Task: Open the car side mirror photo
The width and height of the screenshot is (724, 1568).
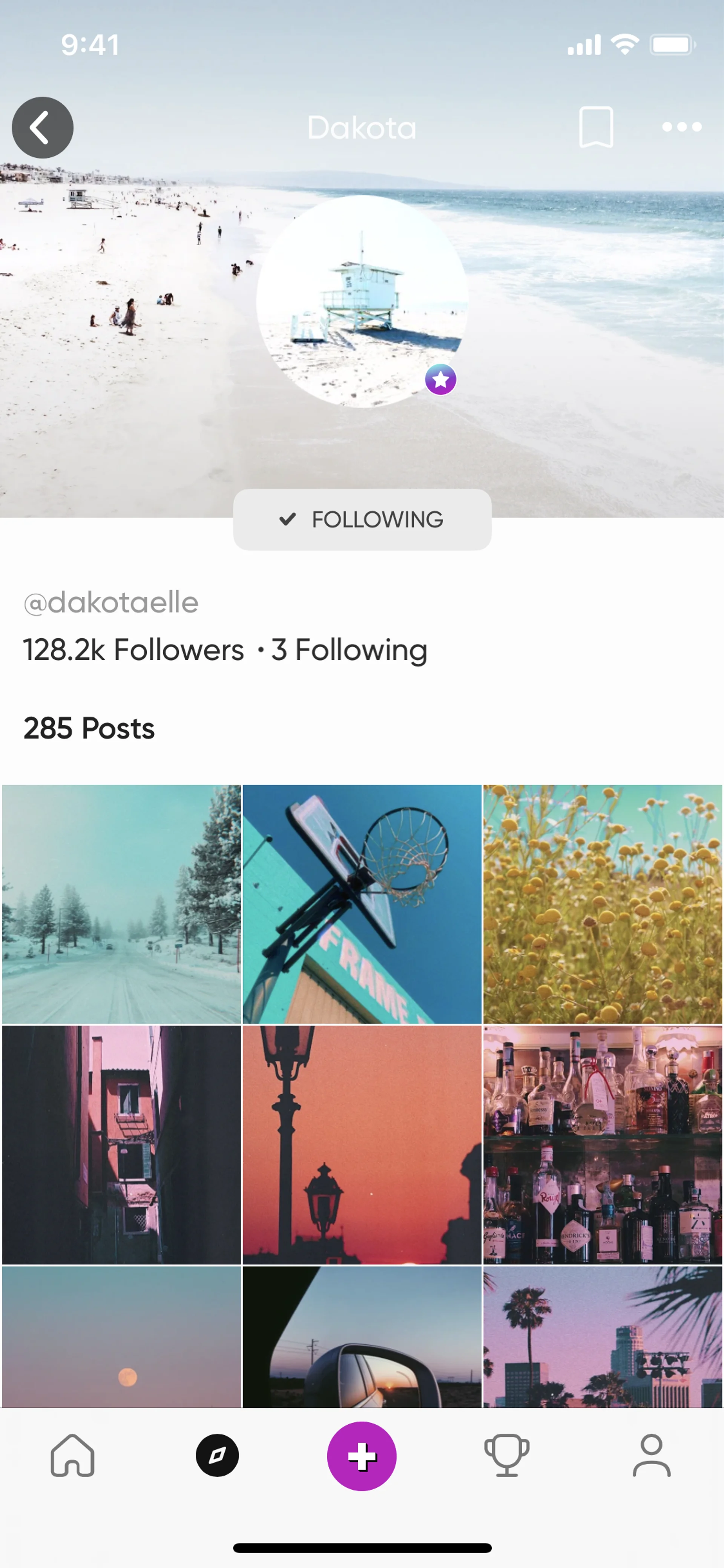Action: (x=362, y=1337)
